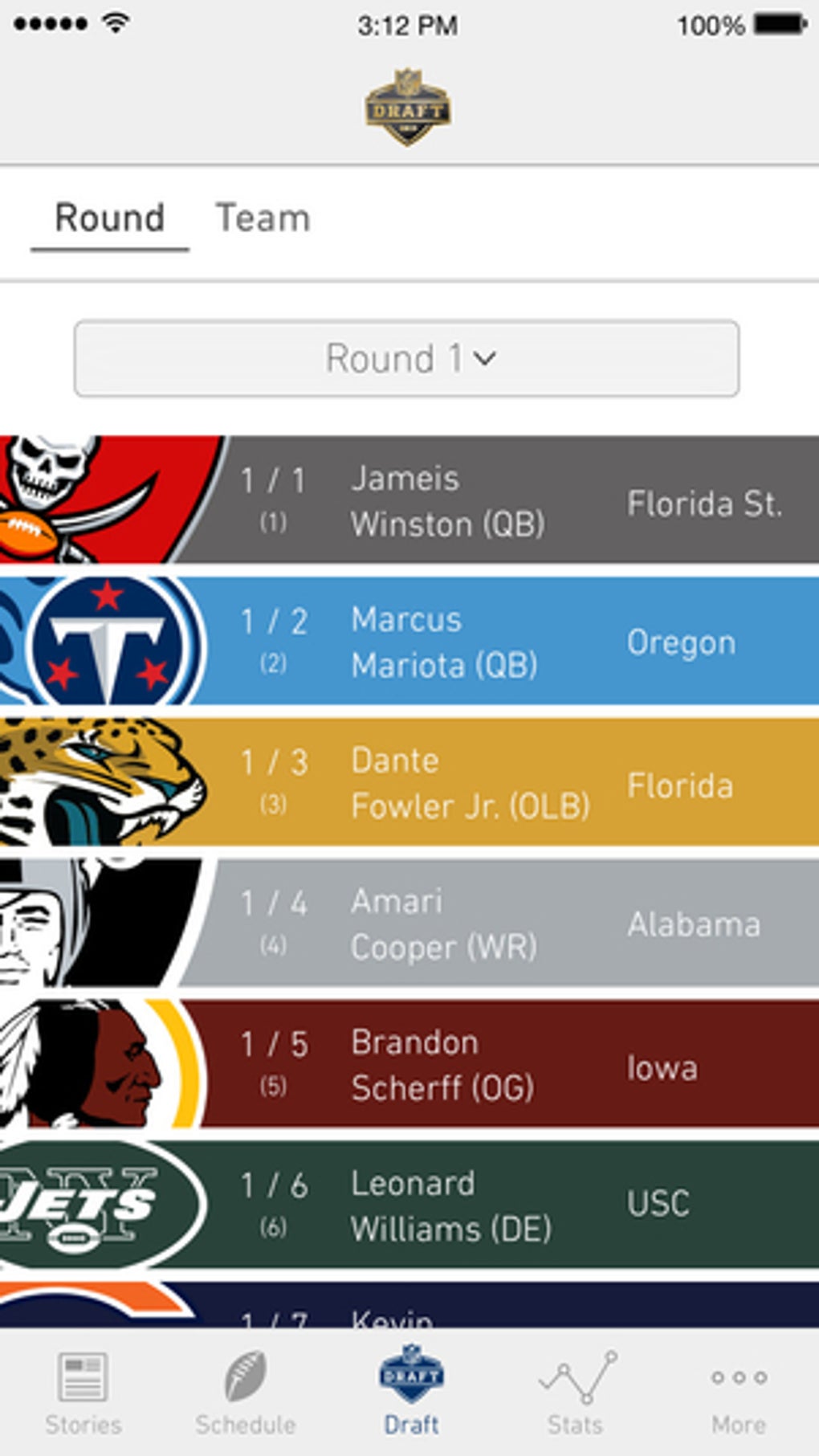The width and height of the screenshot is (819, 1456).
Task: Switch to the Team tab
Action: (x=263, y=218)
